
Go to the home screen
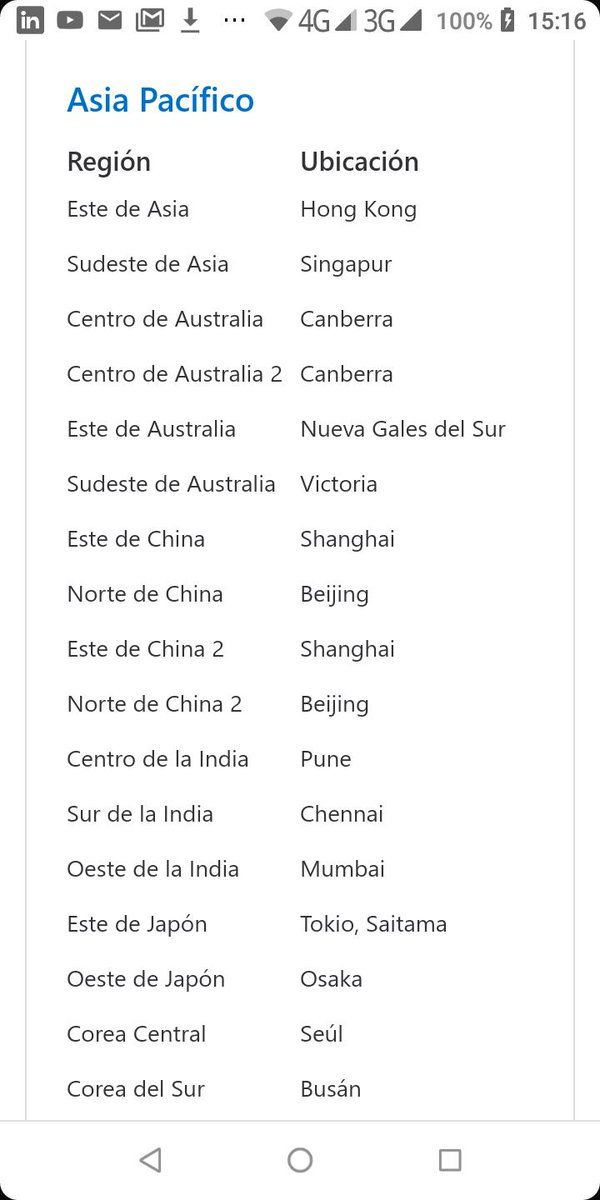coord(300,1159)
